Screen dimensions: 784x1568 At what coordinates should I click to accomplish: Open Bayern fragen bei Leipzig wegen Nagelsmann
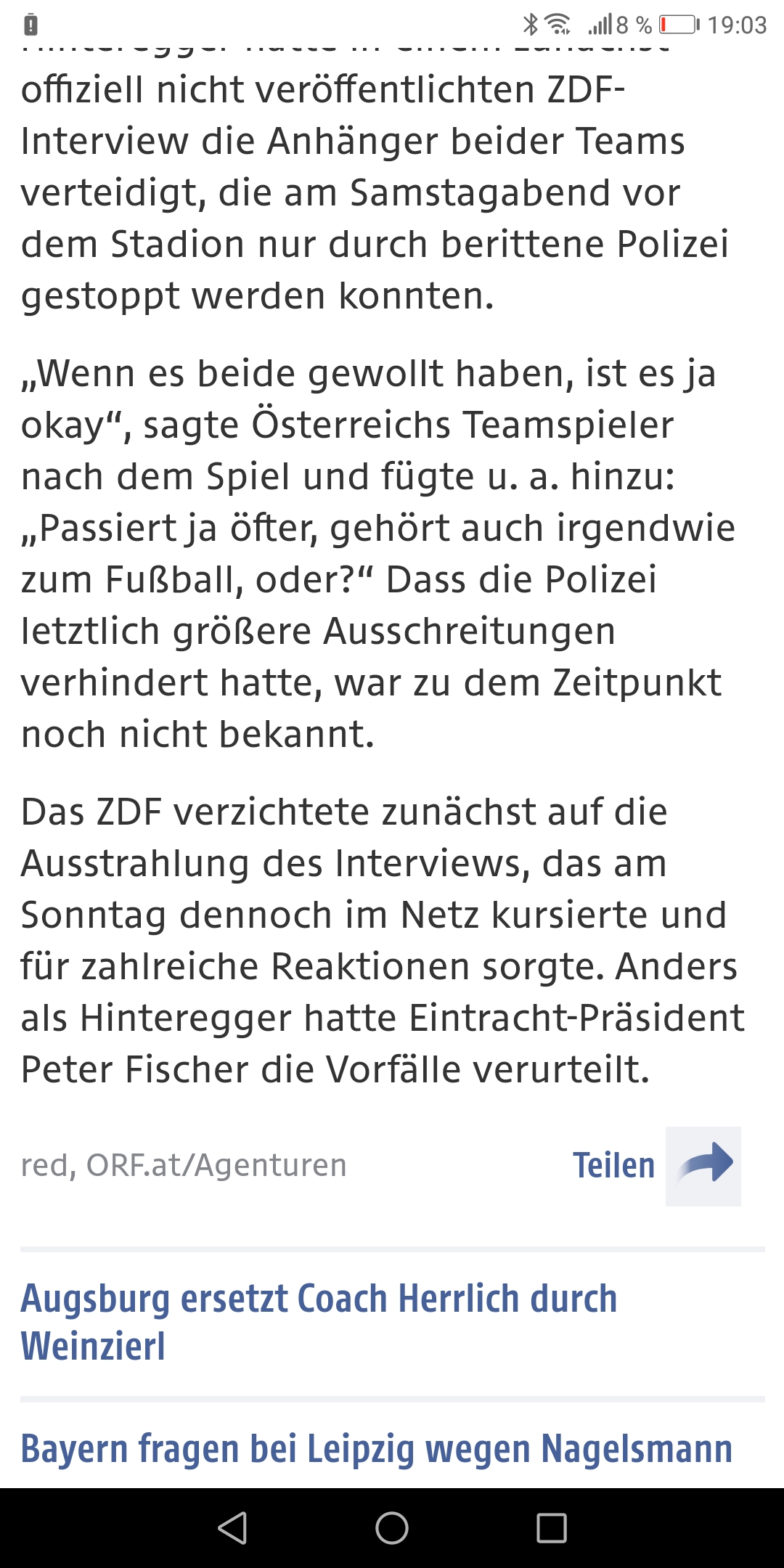[376, 1448]
